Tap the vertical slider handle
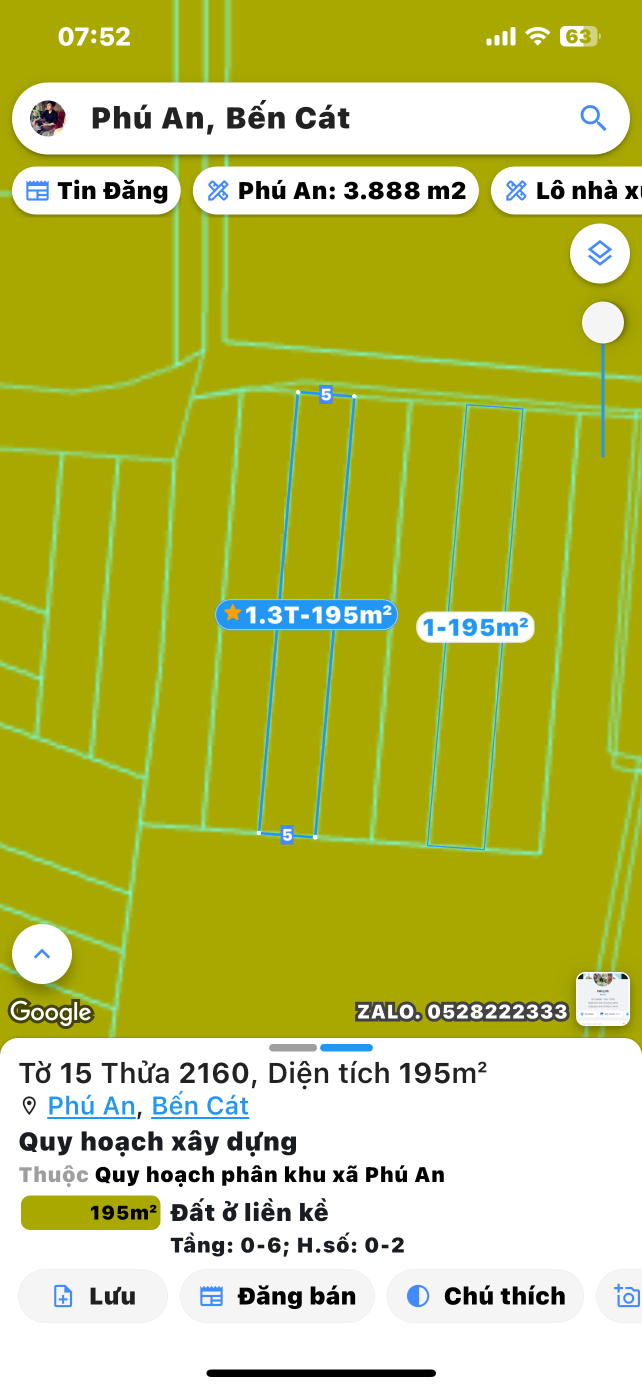 coord(602,323)
